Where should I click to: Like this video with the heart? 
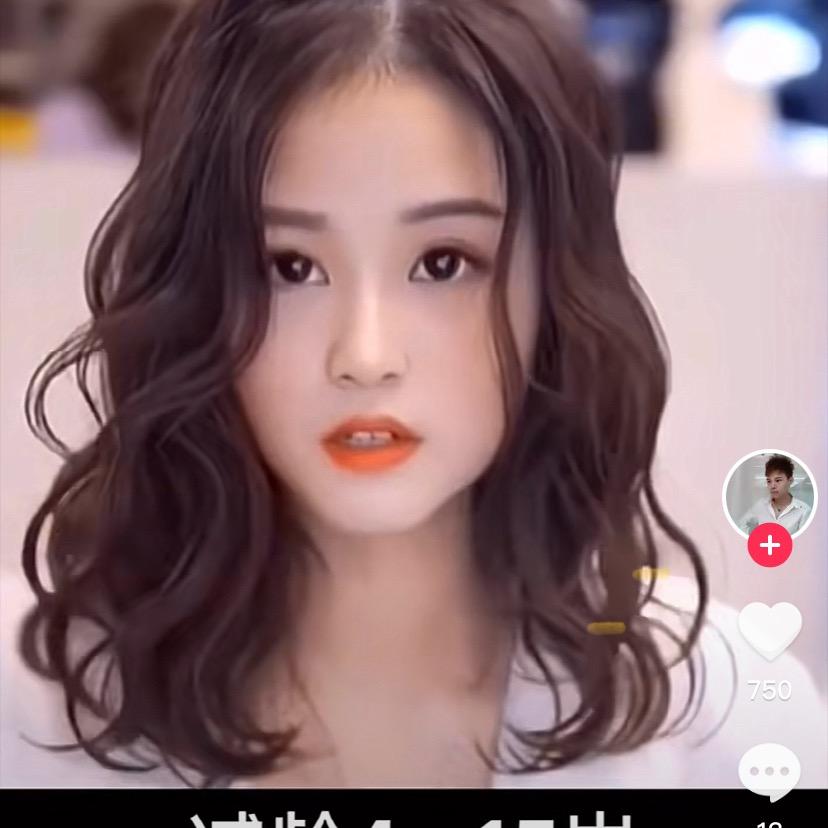(769, 631)
